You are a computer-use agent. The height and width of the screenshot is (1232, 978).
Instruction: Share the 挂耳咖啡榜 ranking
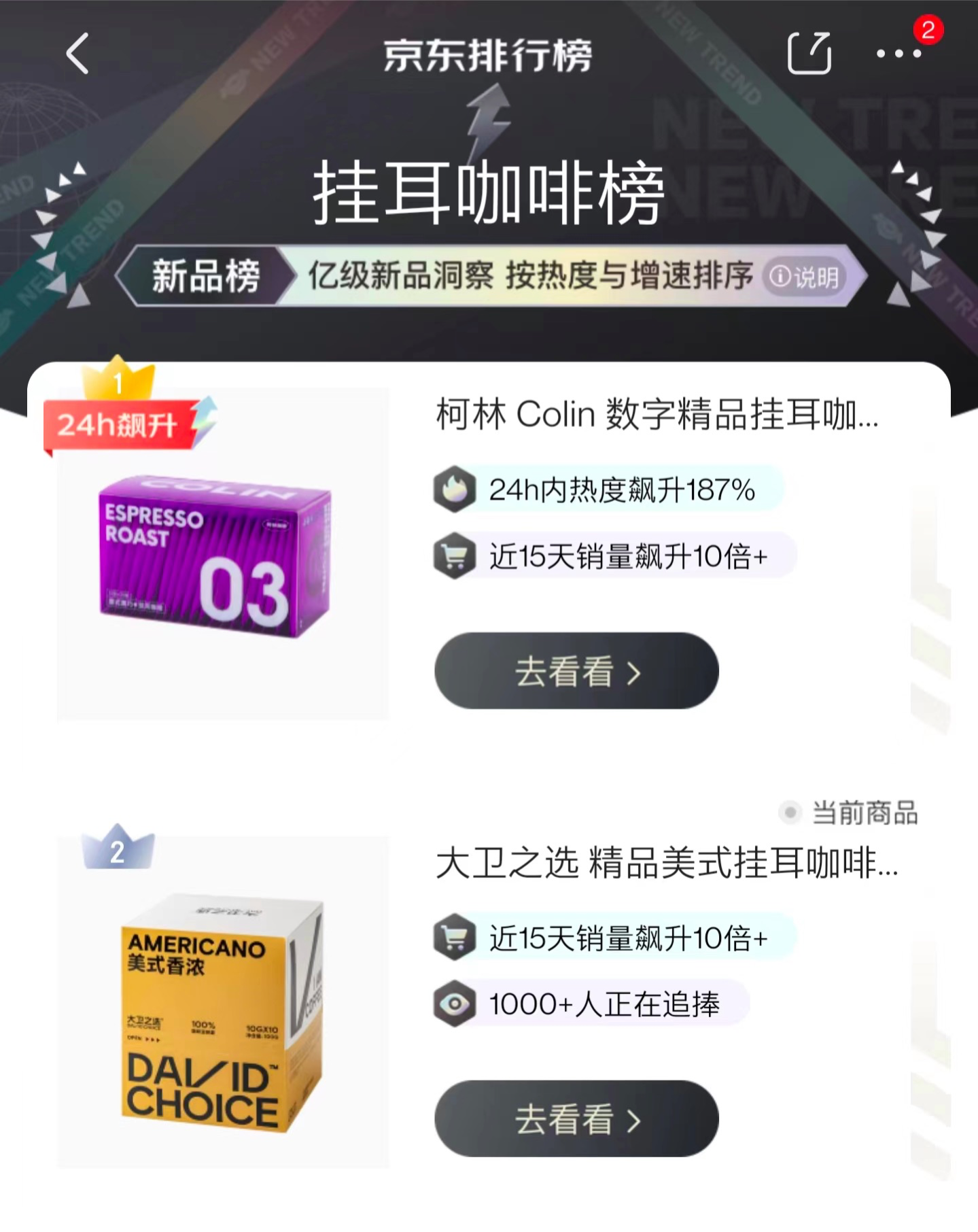click(809, 53)
